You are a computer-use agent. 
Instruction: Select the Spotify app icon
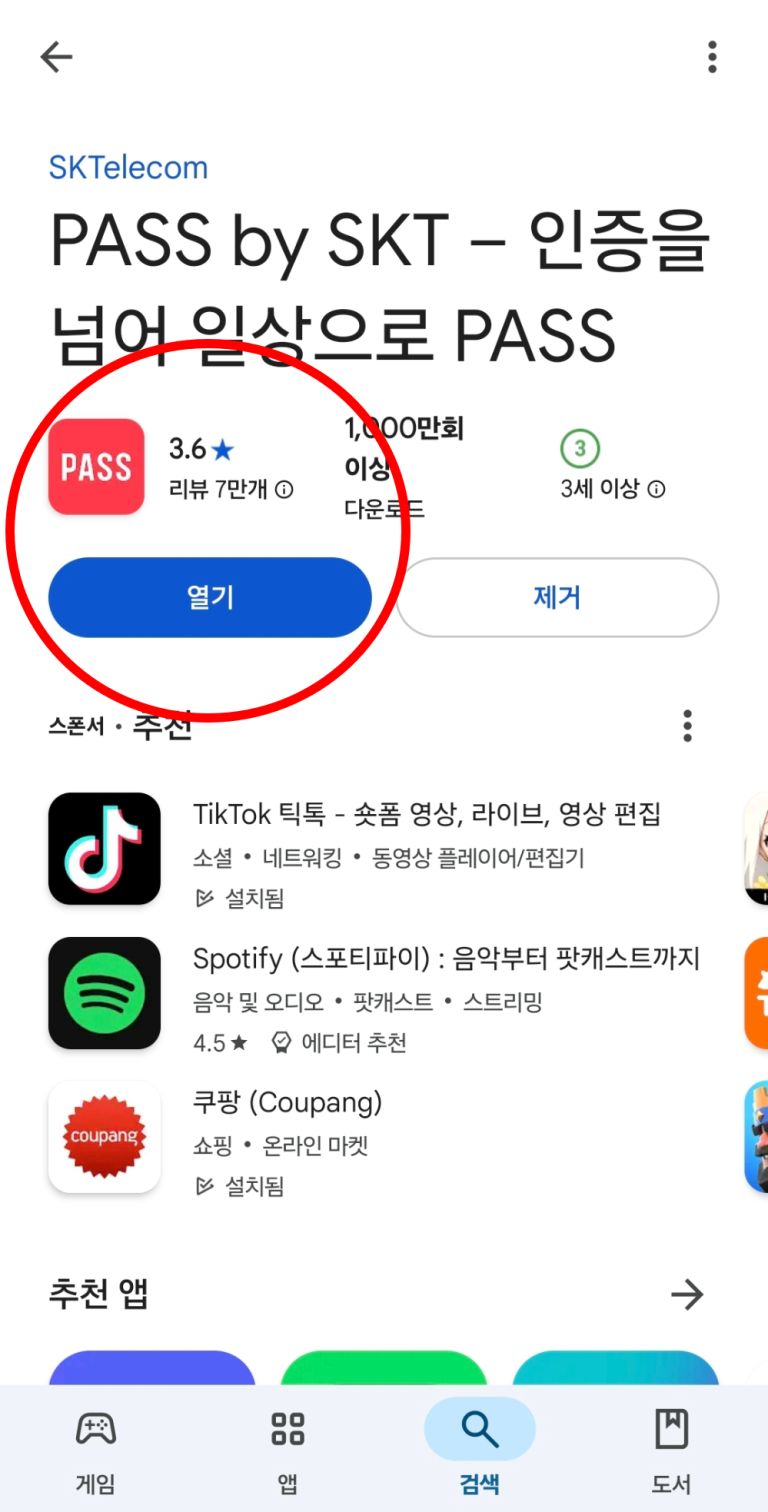click(104, 994)
